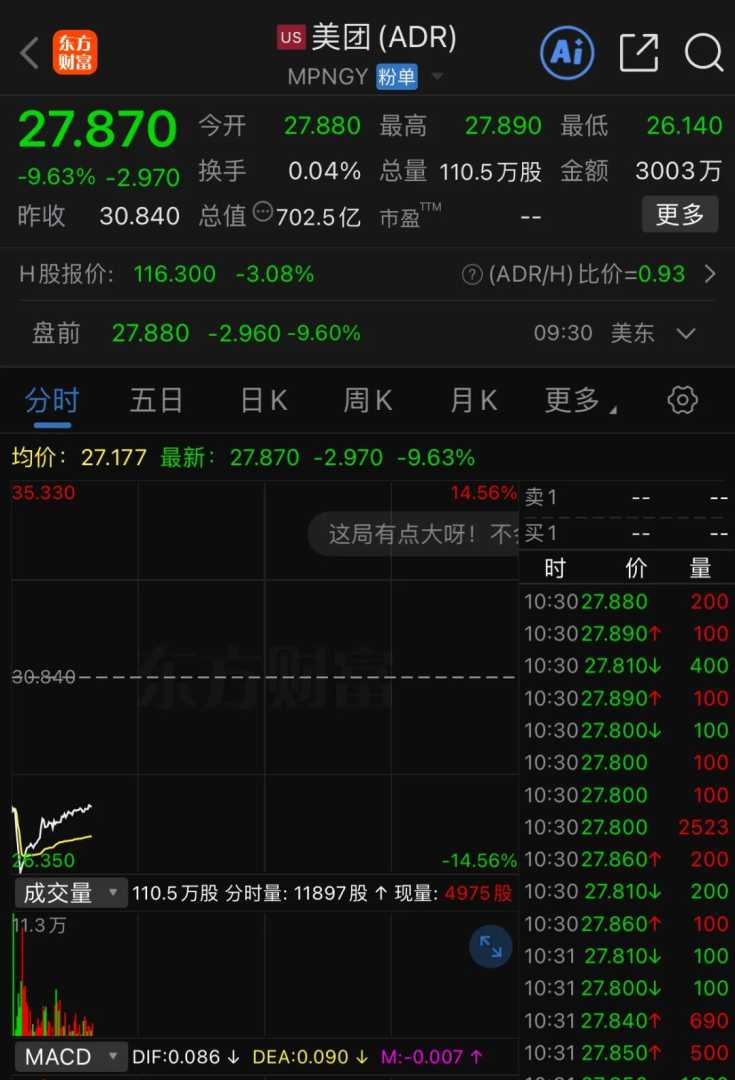Switch to the 五日 chart tab

(x=156, y=401)
